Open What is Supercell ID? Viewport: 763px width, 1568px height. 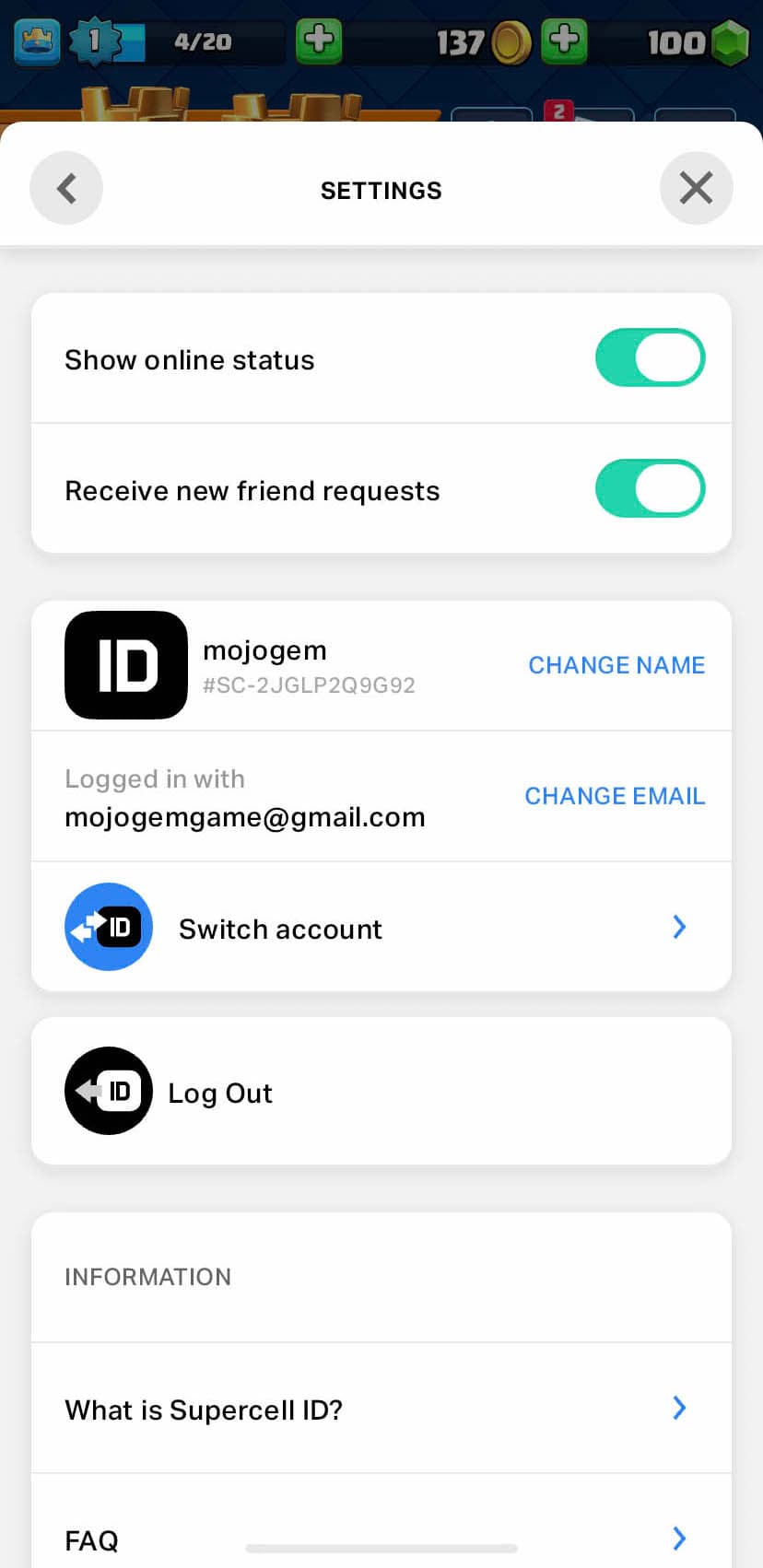click(x=381, y=1409)
